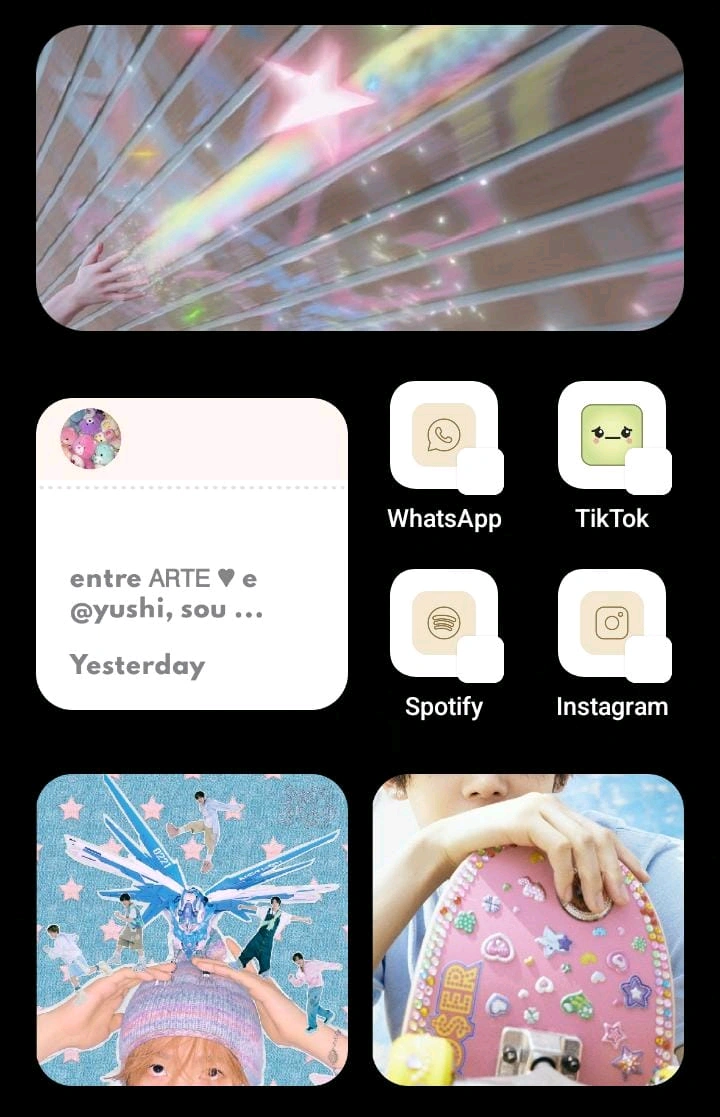Launch Instagram
The image size is (720, 1117).
(x=611, y=623)
